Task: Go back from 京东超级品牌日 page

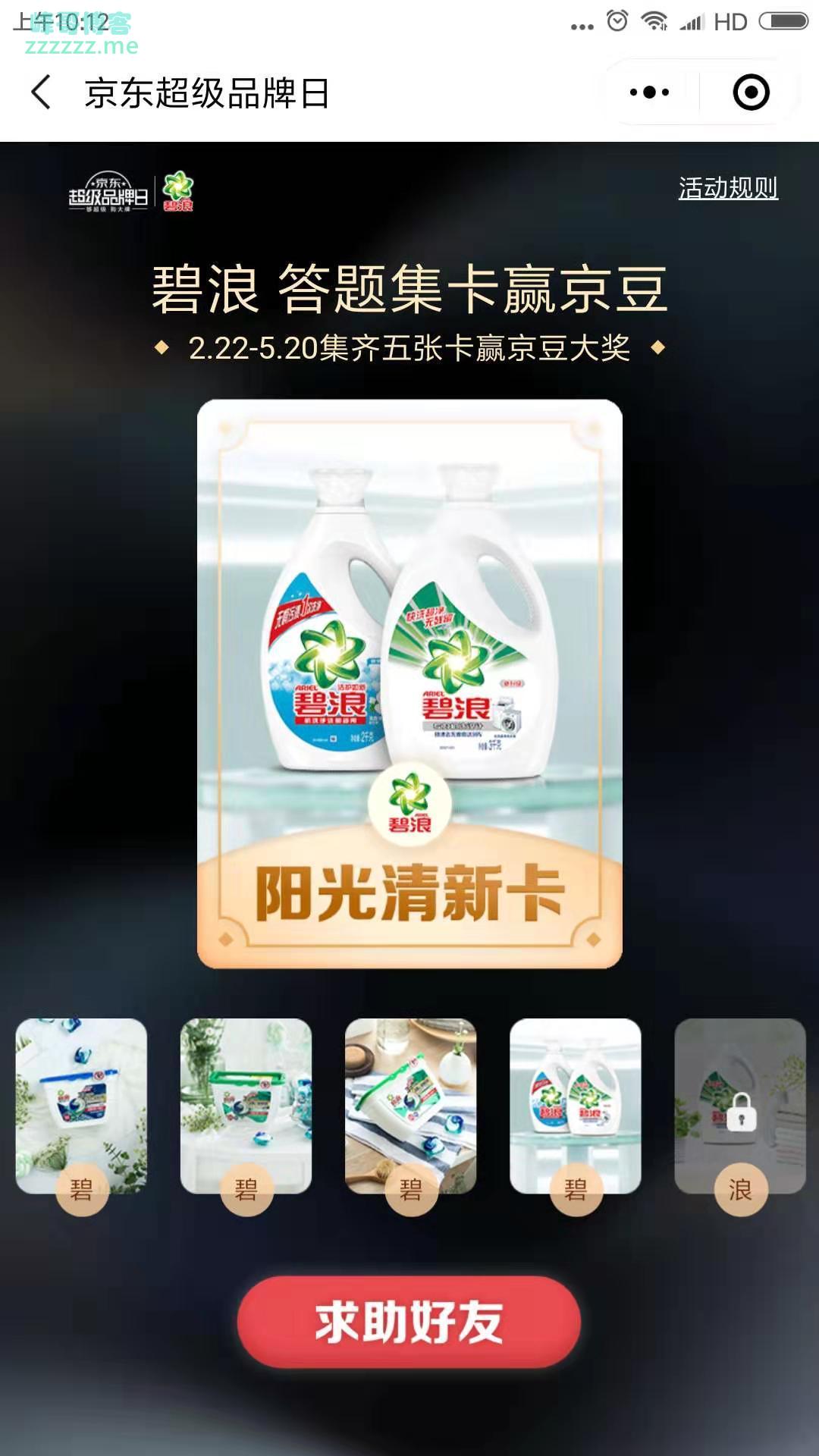Action: click(42, 93)
